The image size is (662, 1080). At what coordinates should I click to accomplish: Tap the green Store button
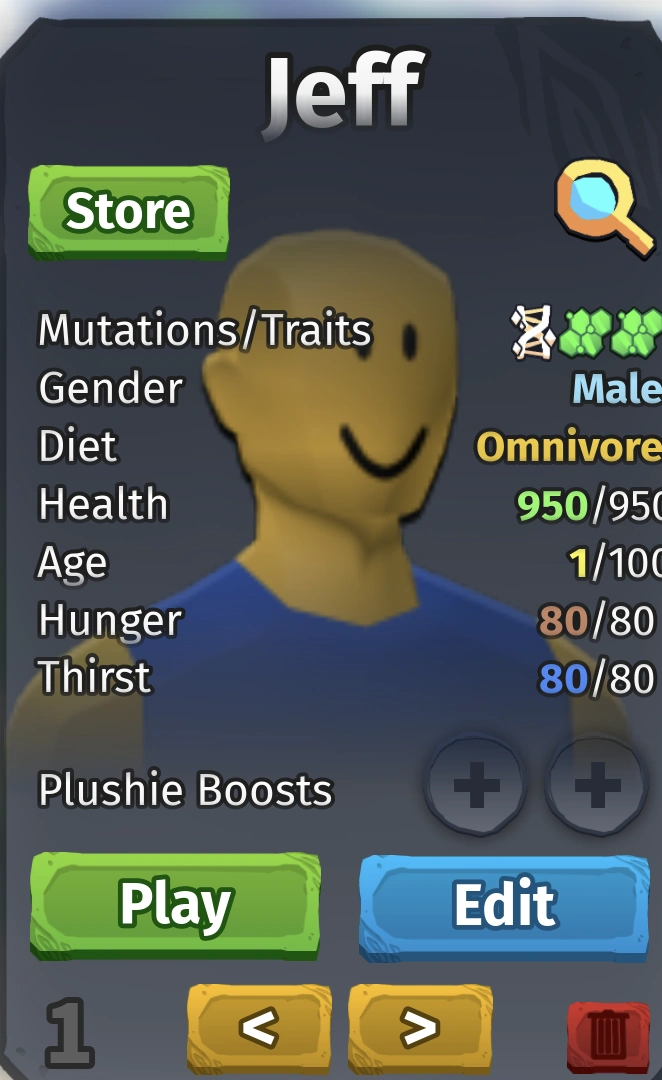point(128,212)
